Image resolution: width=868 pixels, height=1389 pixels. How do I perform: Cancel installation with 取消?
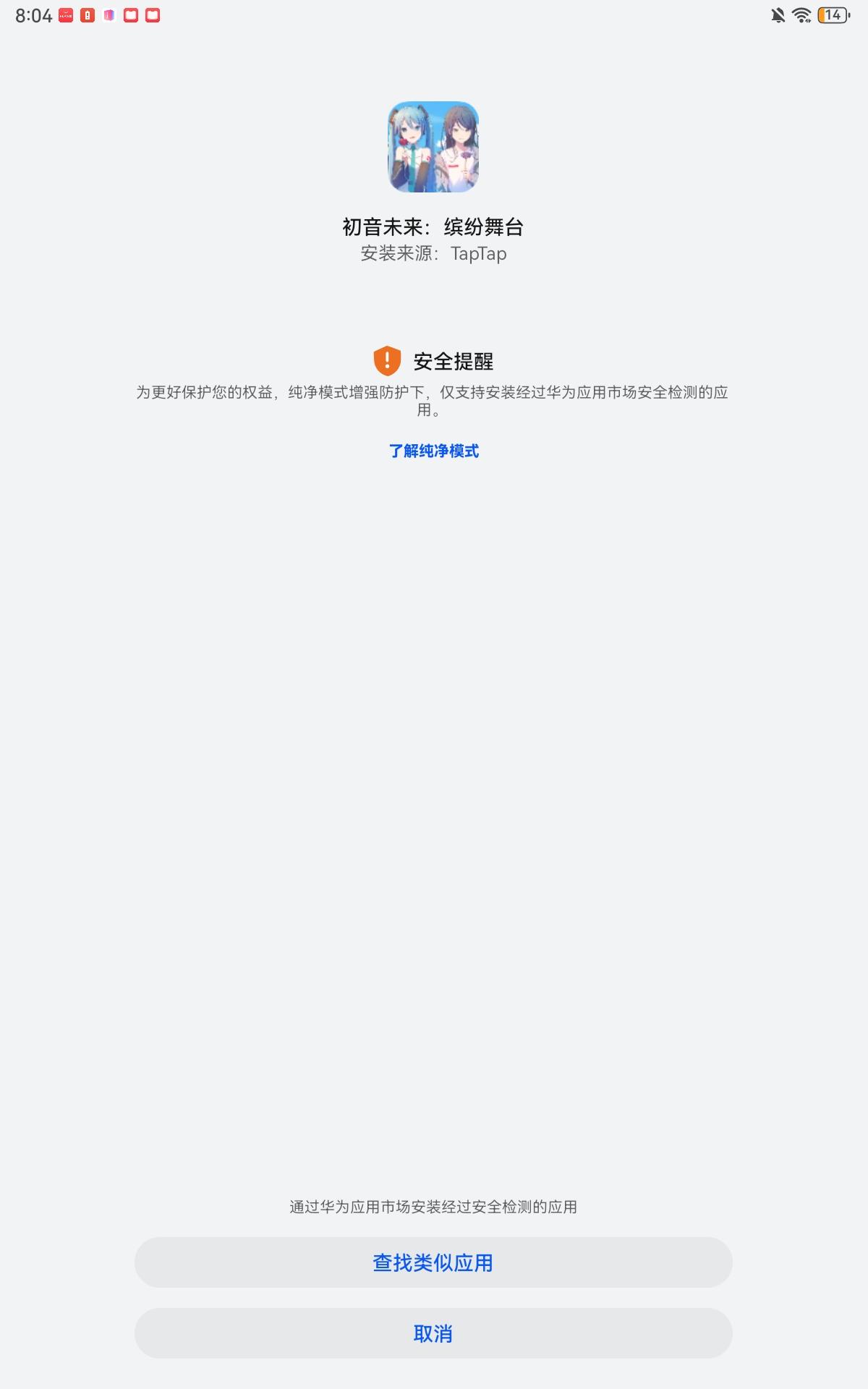click(433, 1333)
